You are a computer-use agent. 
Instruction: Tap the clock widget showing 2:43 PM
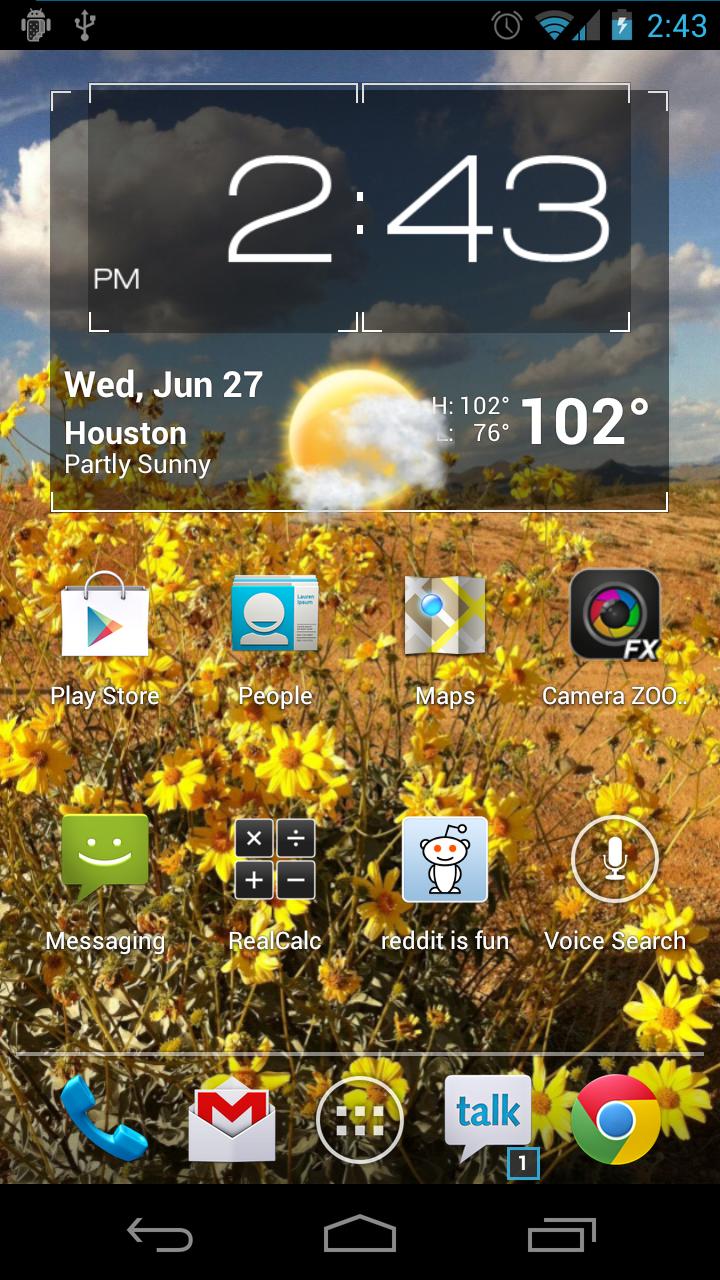360,210
